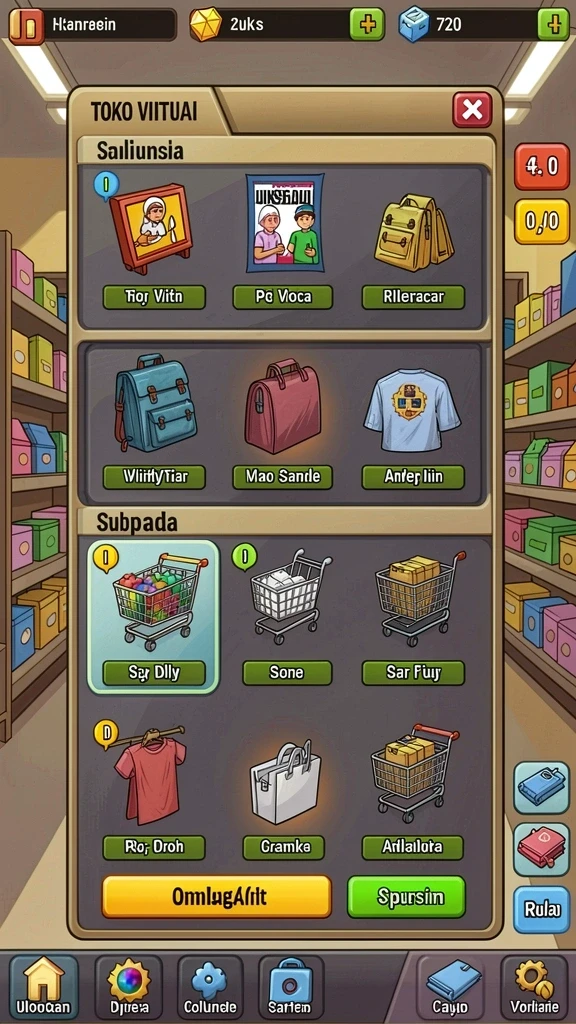
Task: Open the Cayio wallet tab
Action: (x=451, y=987)
